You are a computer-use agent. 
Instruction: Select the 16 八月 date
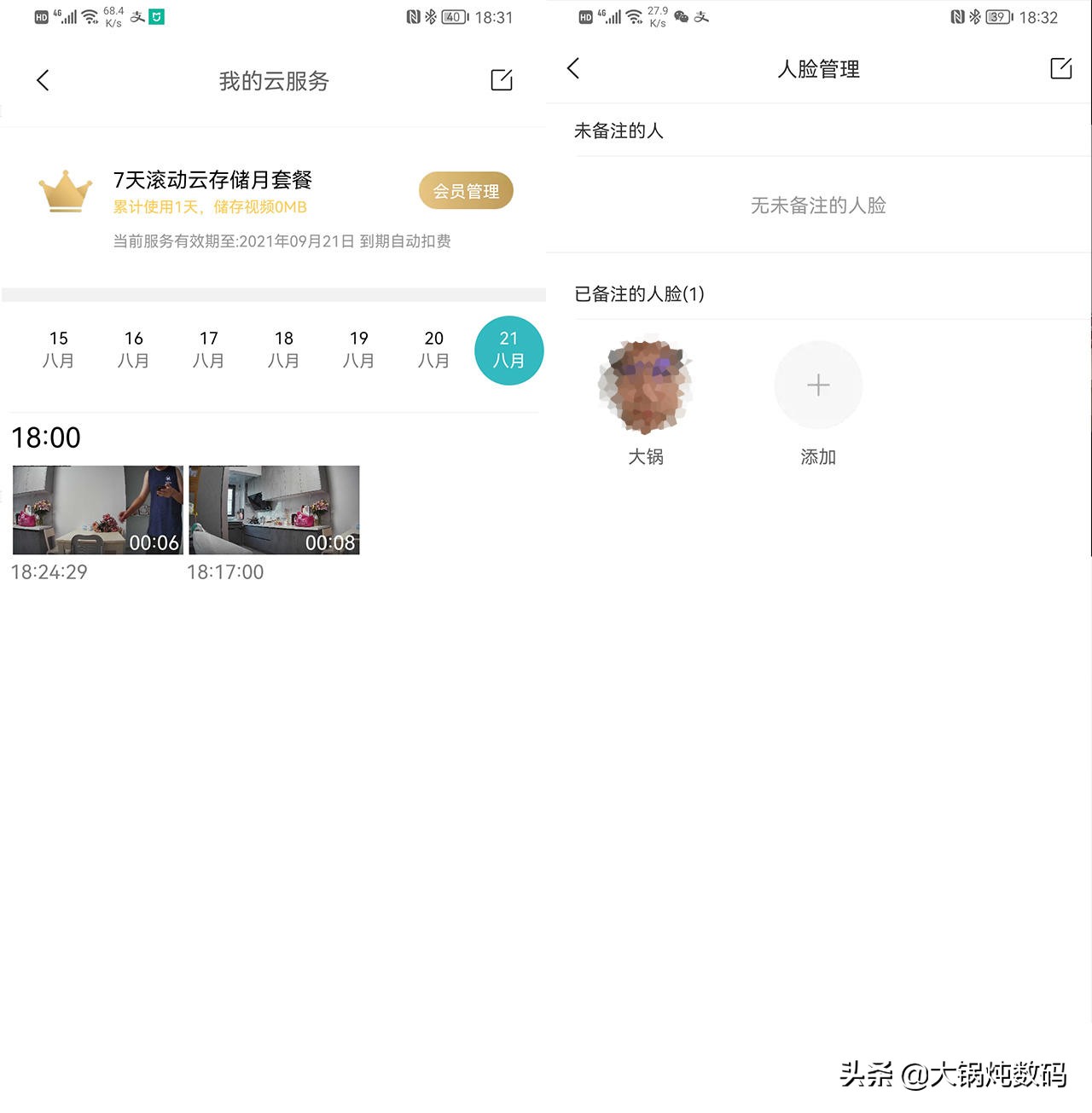tap(134, 349)
